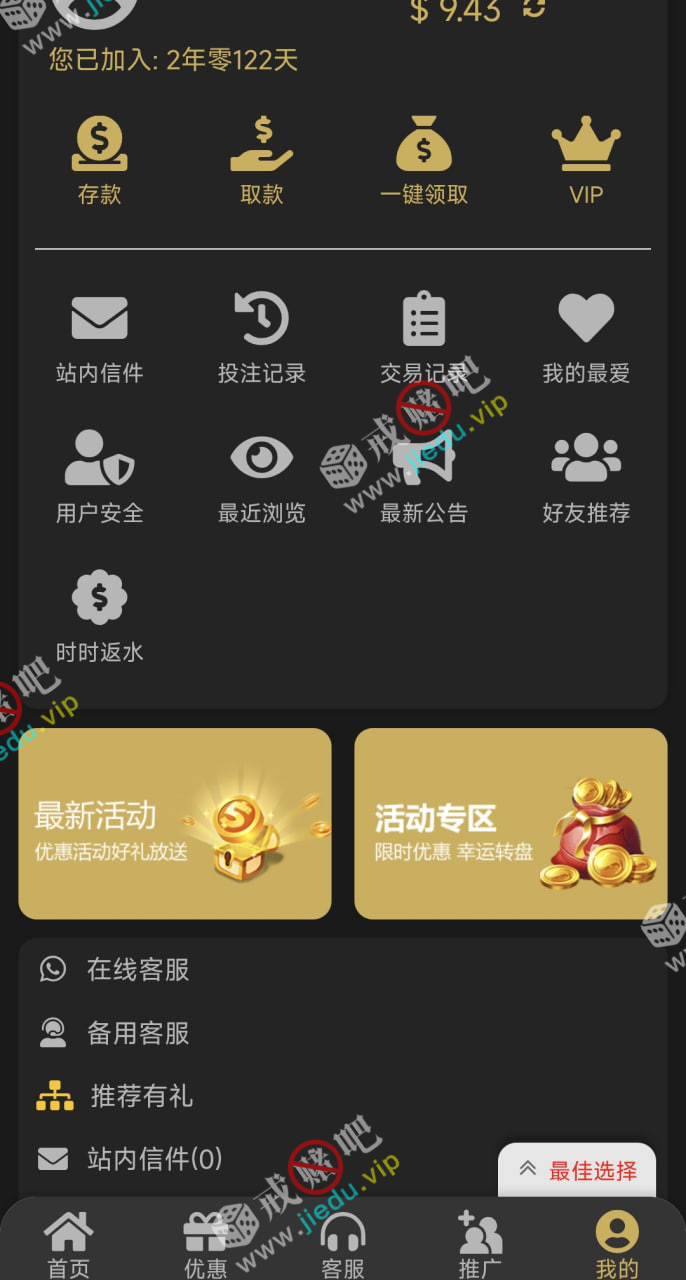Open 备用客服 backup support

pos(138,1033)
